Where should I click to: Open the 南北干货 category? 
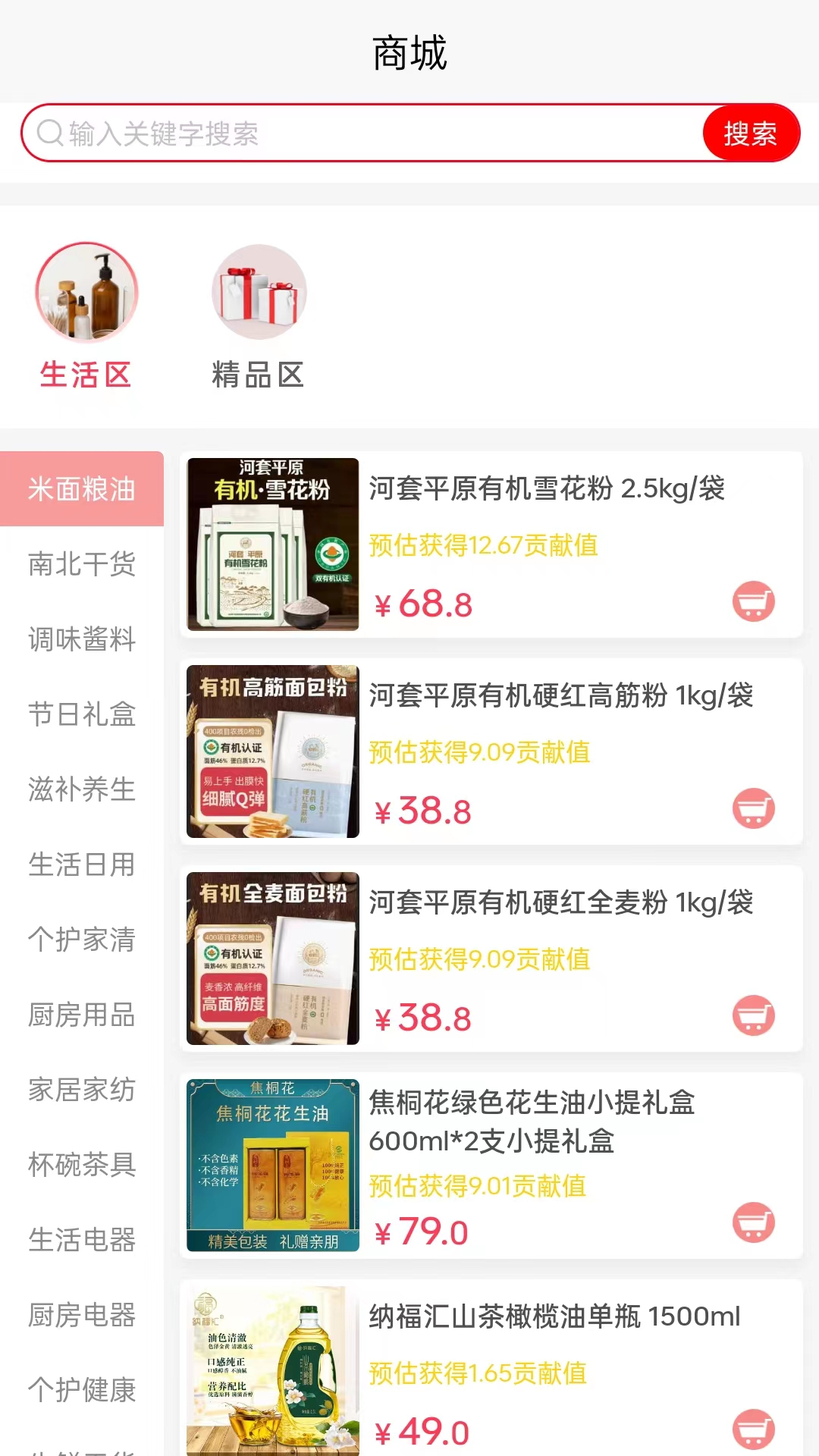point(82,564)
